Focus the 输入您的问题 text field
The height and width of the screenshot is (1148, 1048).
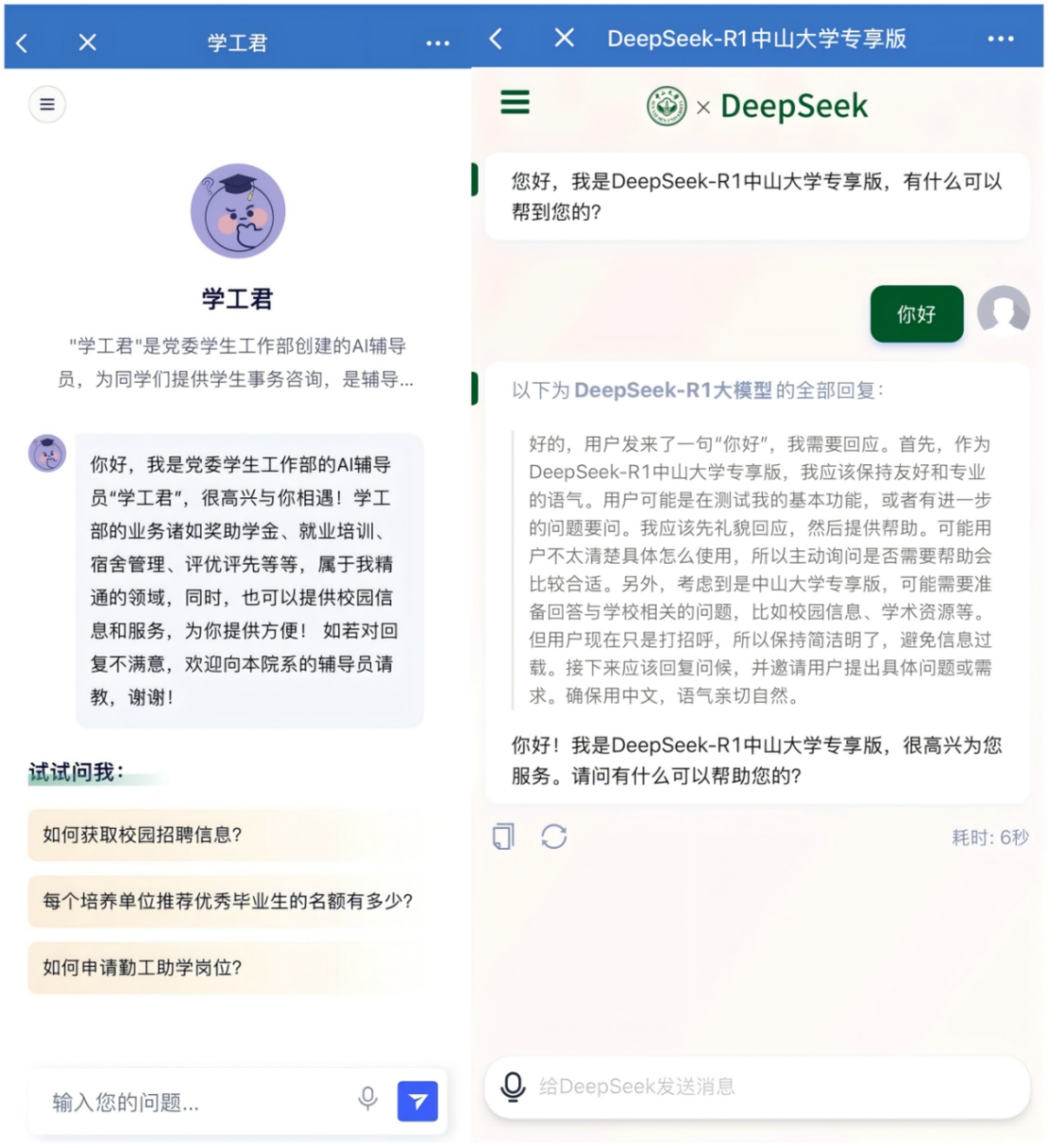click(190, 1102)
